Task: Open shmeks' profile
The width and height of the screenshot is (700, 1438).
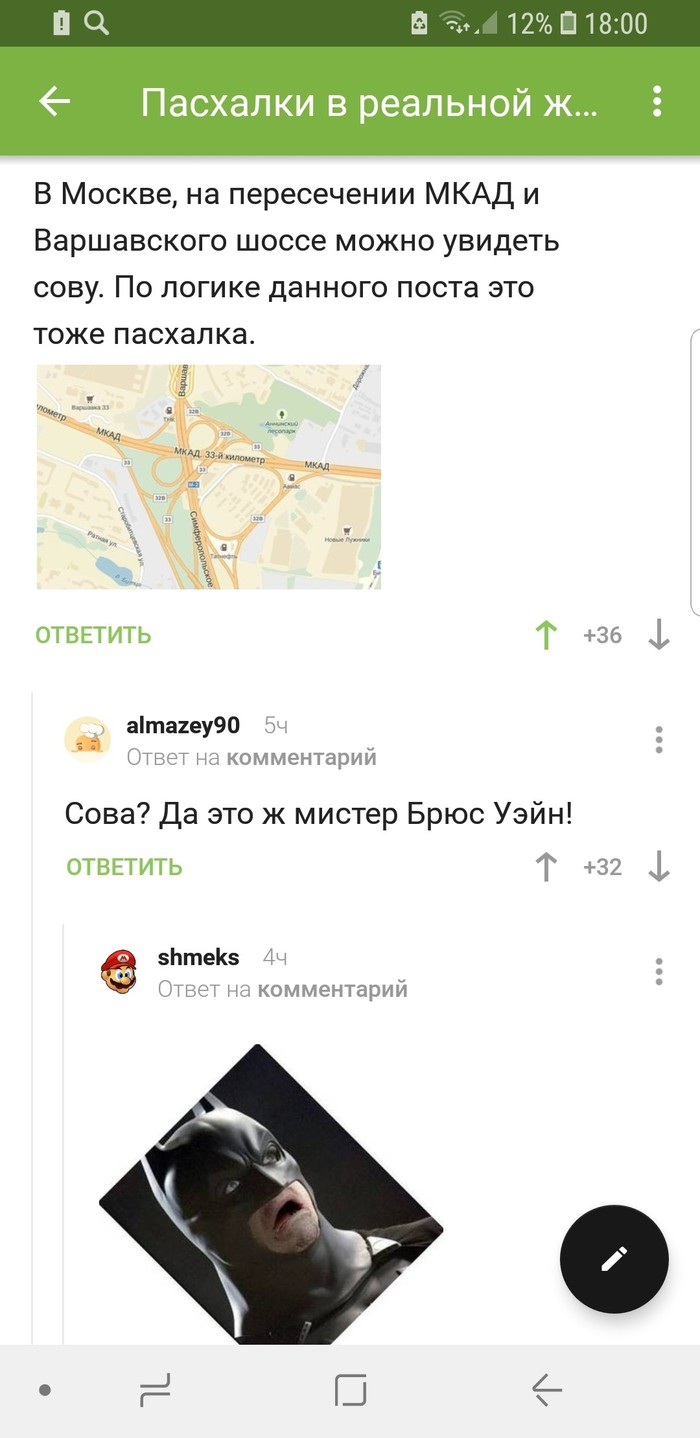Action: 198,957
